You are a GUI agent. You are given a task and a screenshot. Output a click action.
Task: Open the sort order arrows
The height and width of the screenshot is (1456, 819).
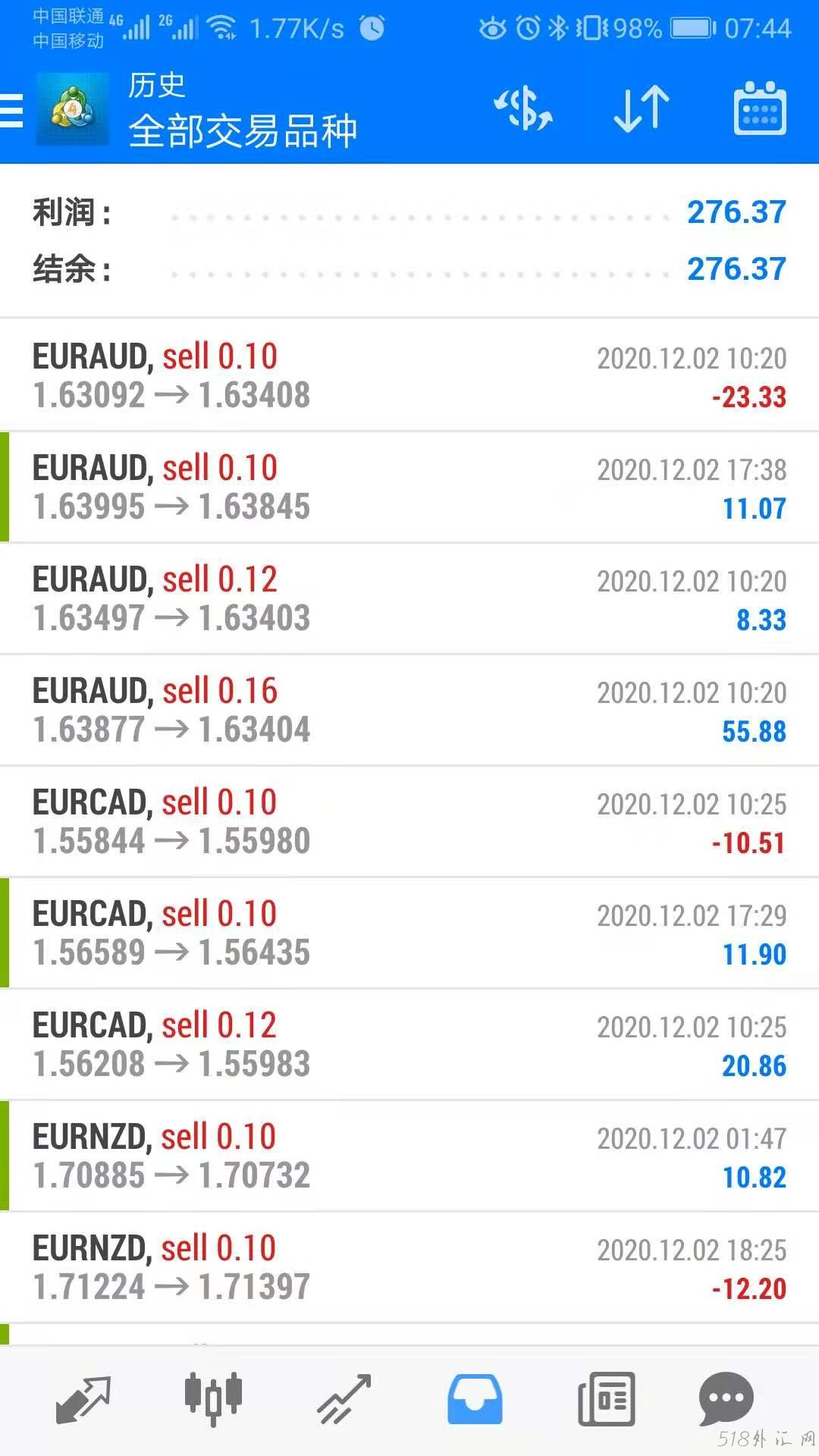tap(641, 109)
